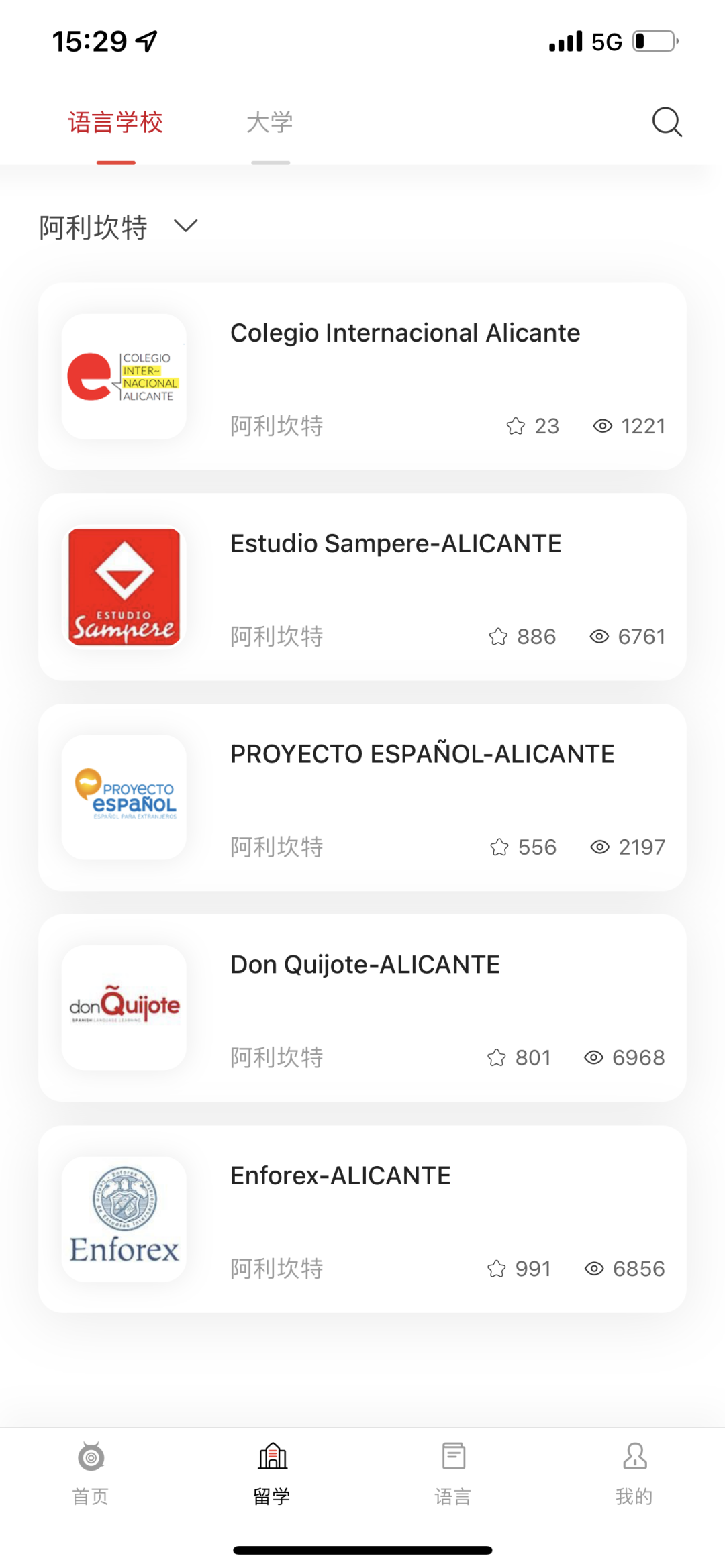Open Don Quijote-ALICANTE school card
Image resolution: width=725 pixels, height=1568 pixels.
point(362,1008)
